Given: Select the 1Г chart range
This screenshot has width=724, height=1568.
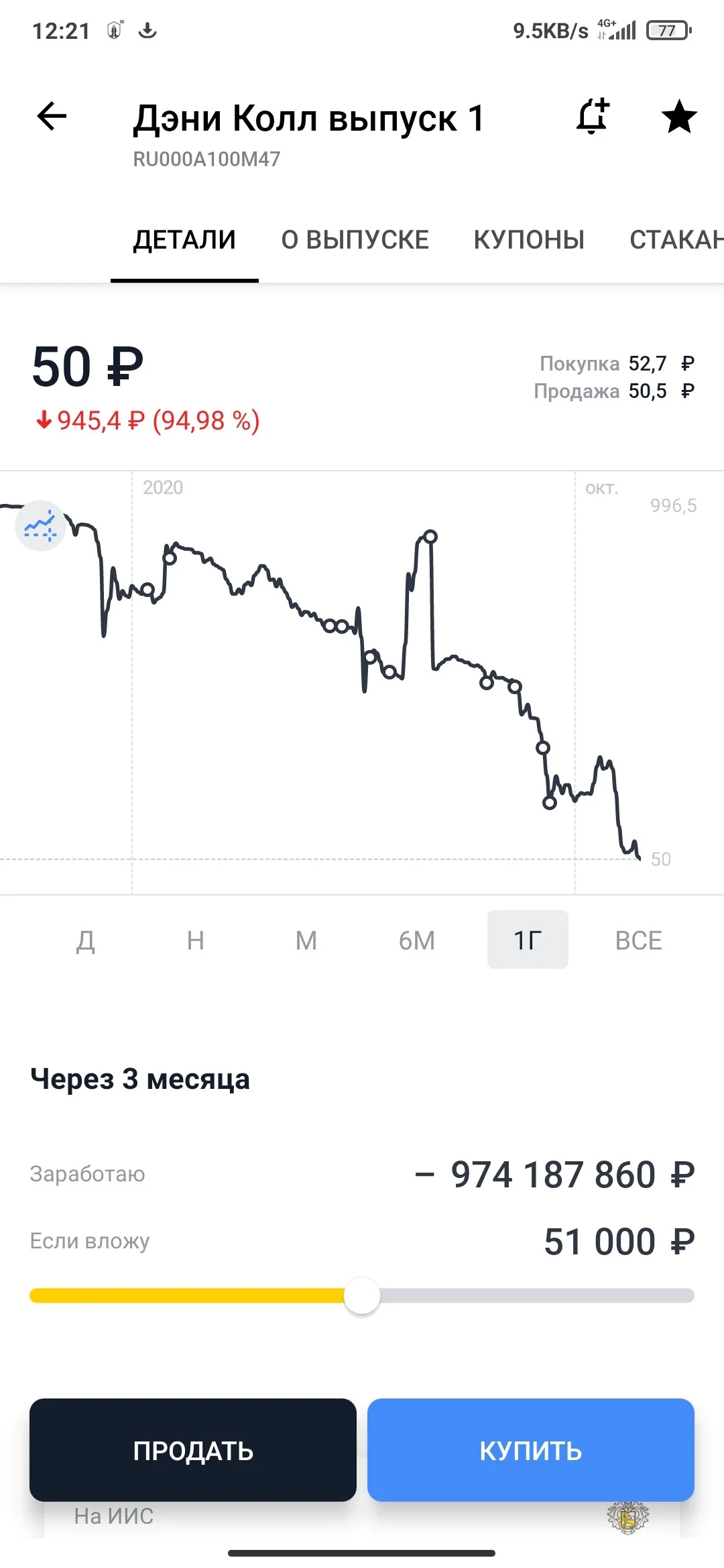Looking at the screenshot, I should pos(528,939).
